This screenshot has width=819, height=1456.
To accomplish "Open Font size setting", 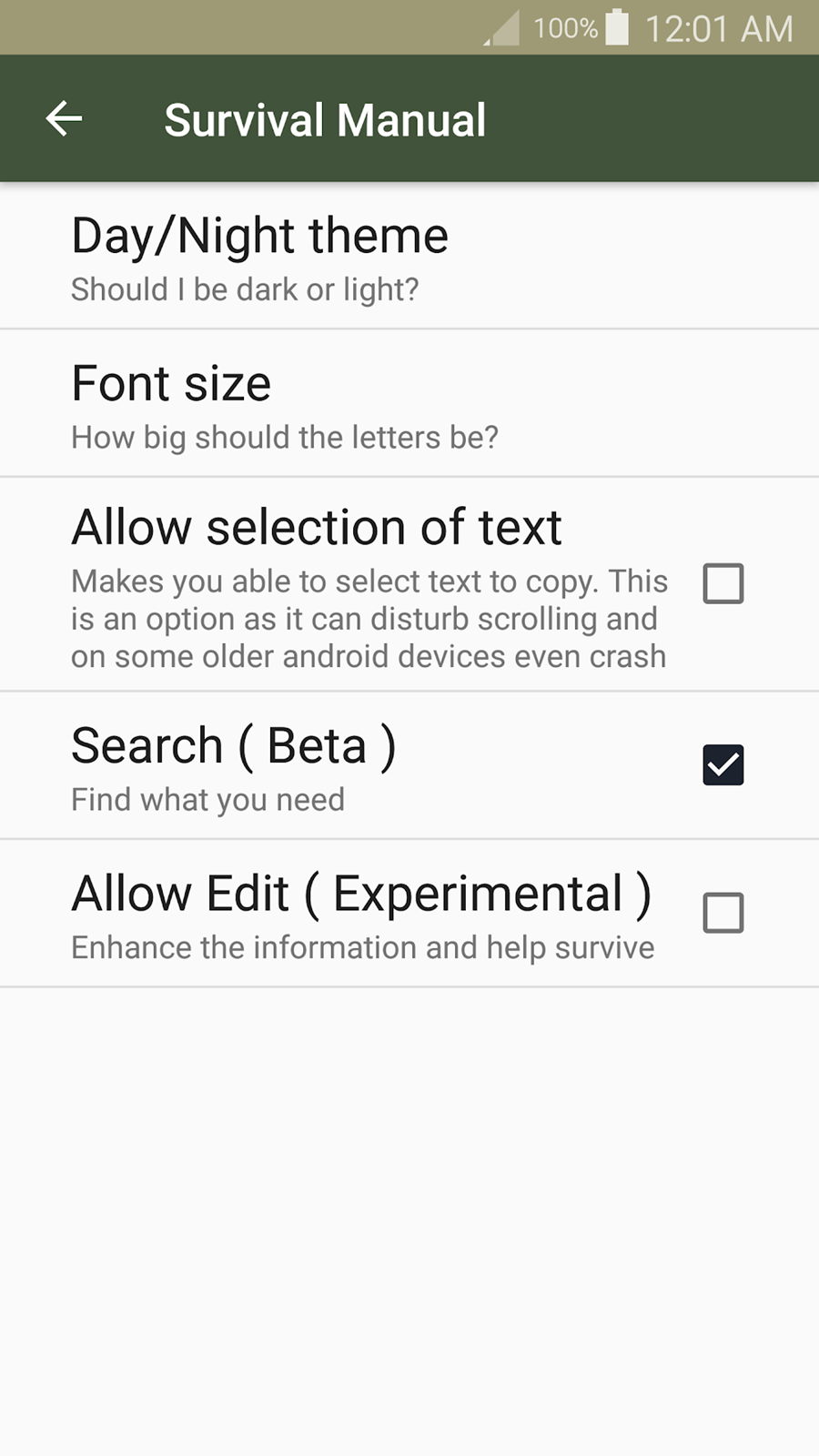I will click(x=409, y=403).
